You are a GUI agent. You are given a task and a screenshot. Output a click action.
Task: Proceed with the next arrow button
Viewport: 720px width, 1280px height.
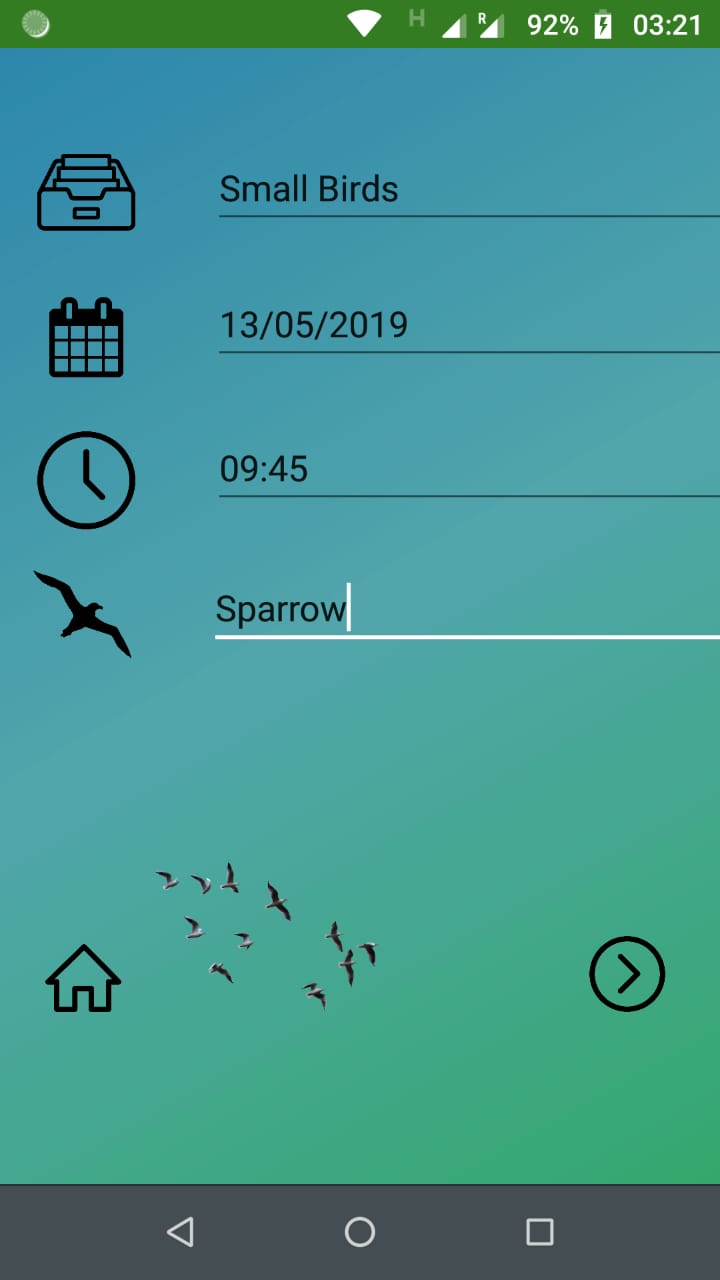(627, 974)
